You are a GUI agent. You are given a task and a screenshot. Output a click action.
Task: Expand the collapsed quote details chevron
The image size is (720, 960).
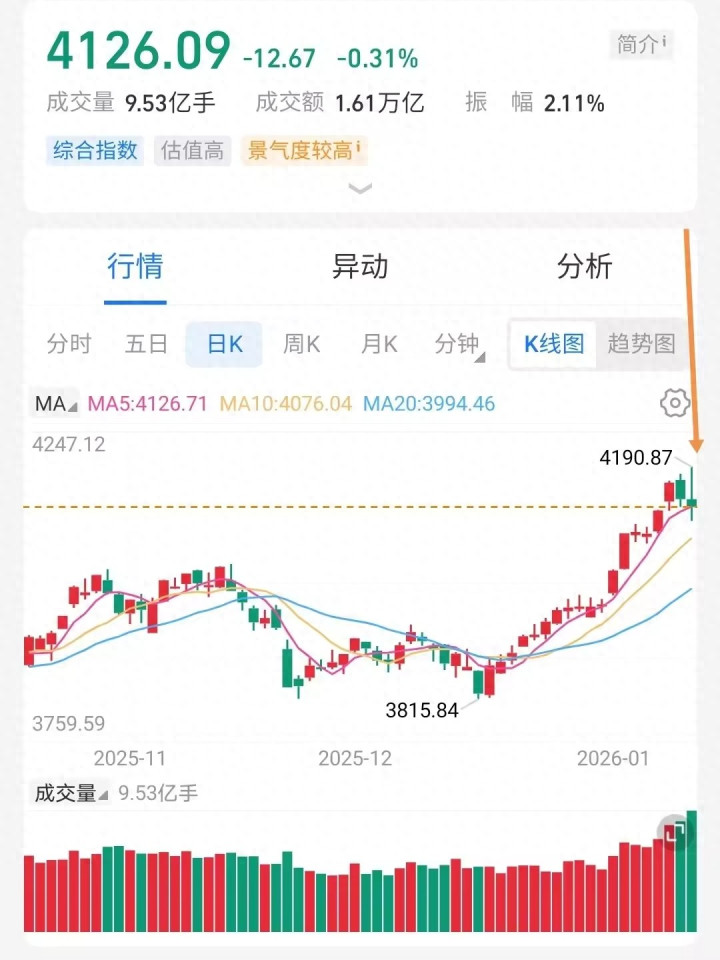click(x=359, y=188)
